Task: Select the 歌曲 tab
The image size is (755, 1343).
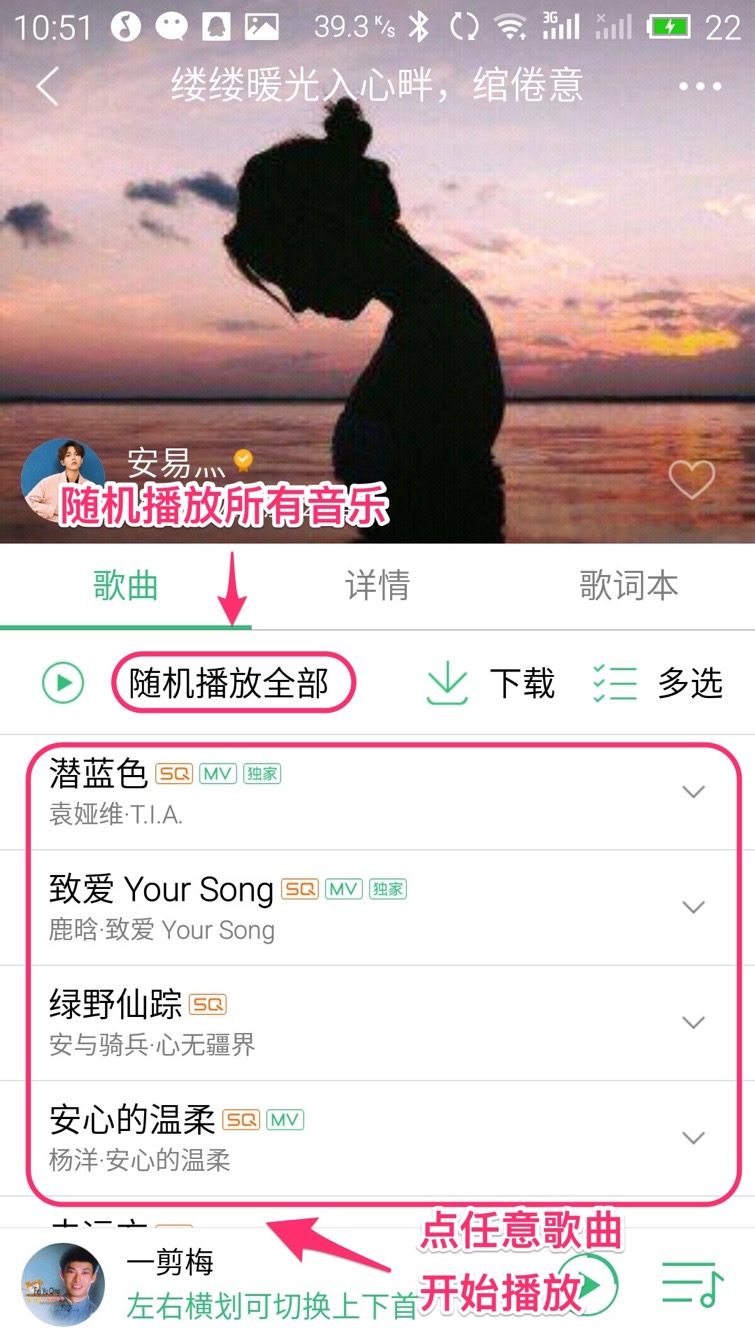Action: [126, 585]
